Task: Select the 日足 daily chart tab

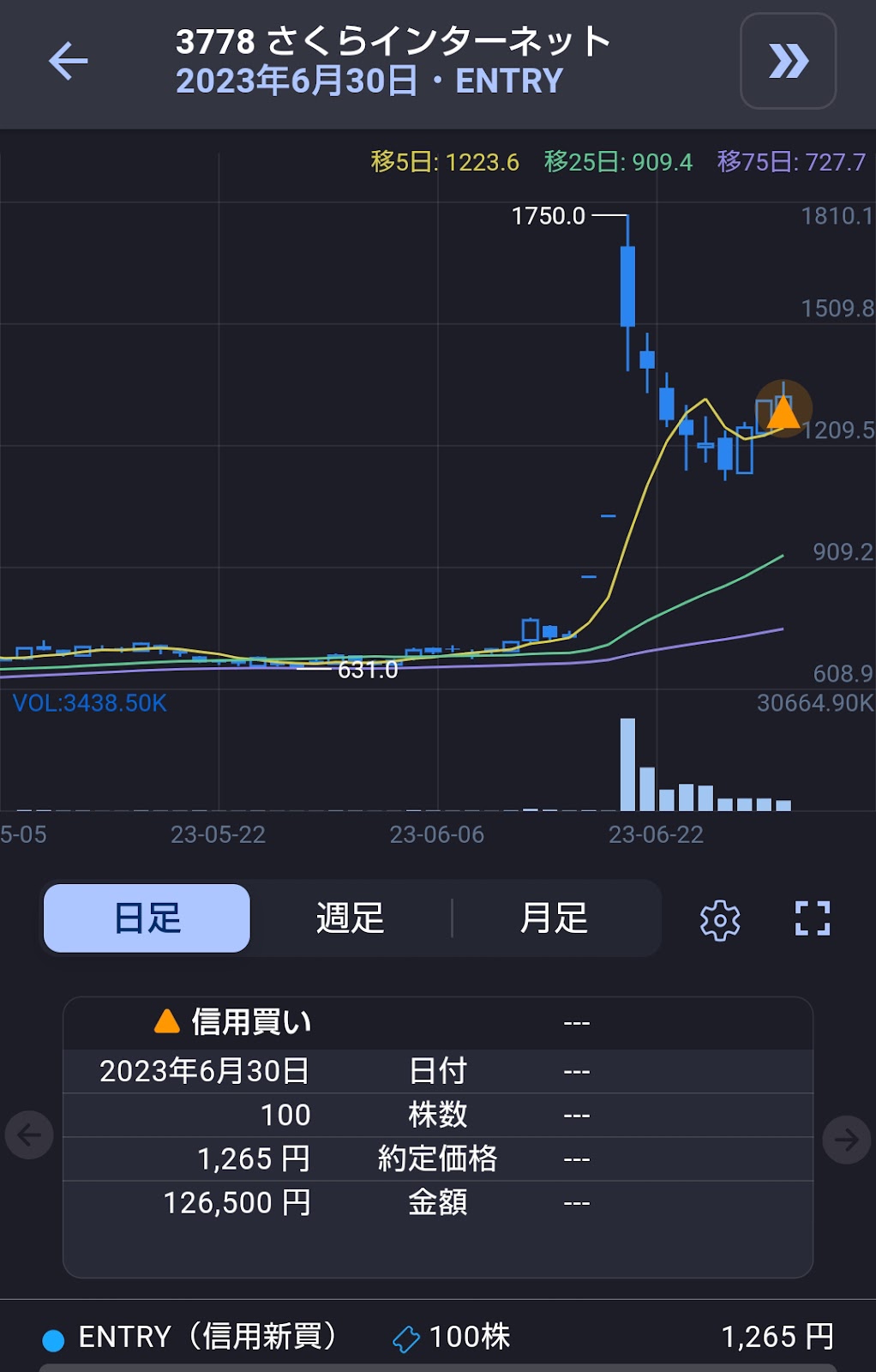Action: coord(147,918)
